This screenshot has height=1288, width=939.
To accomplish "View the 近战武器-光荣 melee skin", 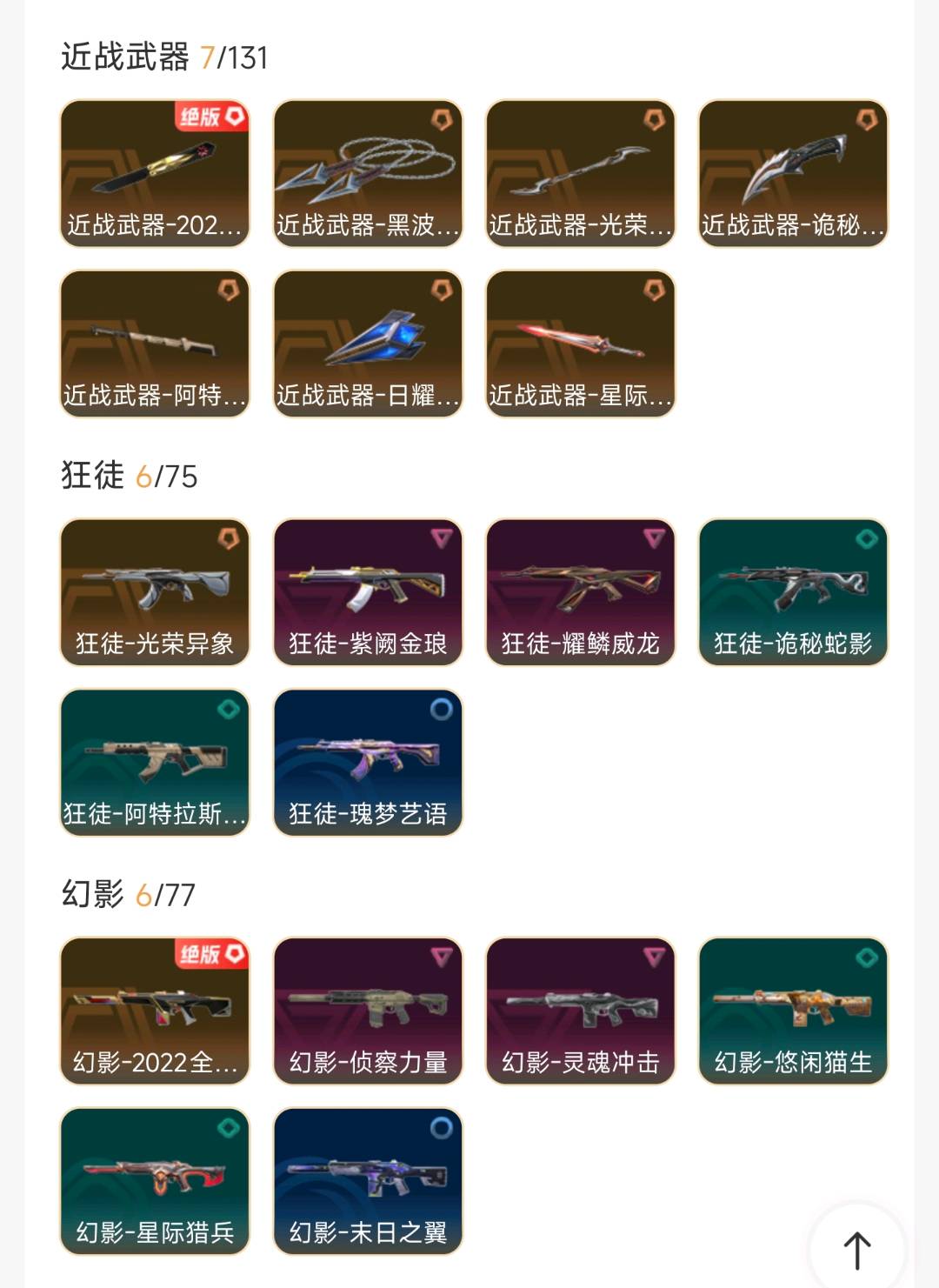I will (x=580, y=174).
